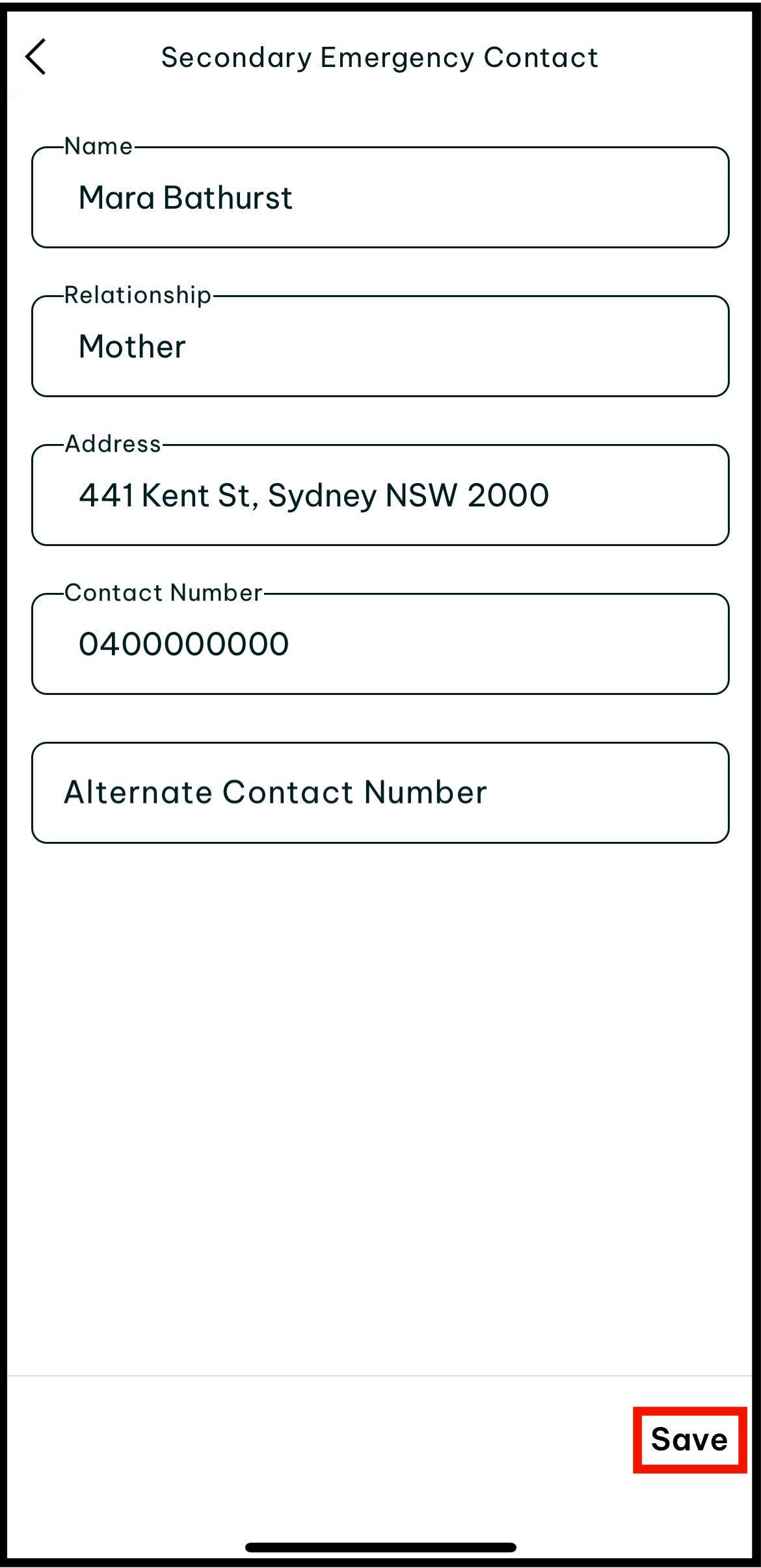This screenshot has width=761, height=1568.
Task: Go back from Secondary Emergency Contact
Action: point(36,57)
